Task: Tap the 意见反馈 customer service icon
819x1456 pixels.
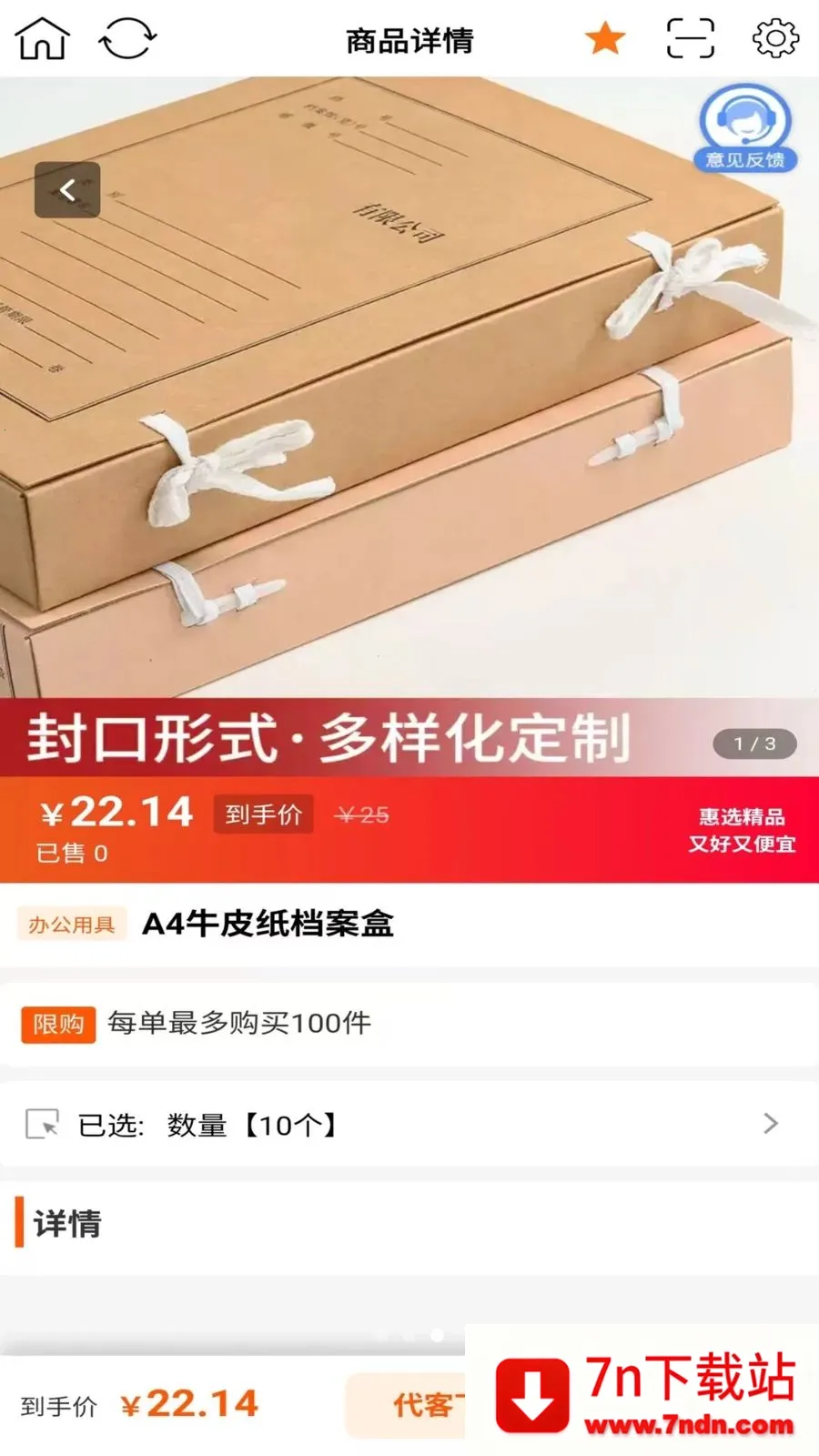Action: [746, 127]
